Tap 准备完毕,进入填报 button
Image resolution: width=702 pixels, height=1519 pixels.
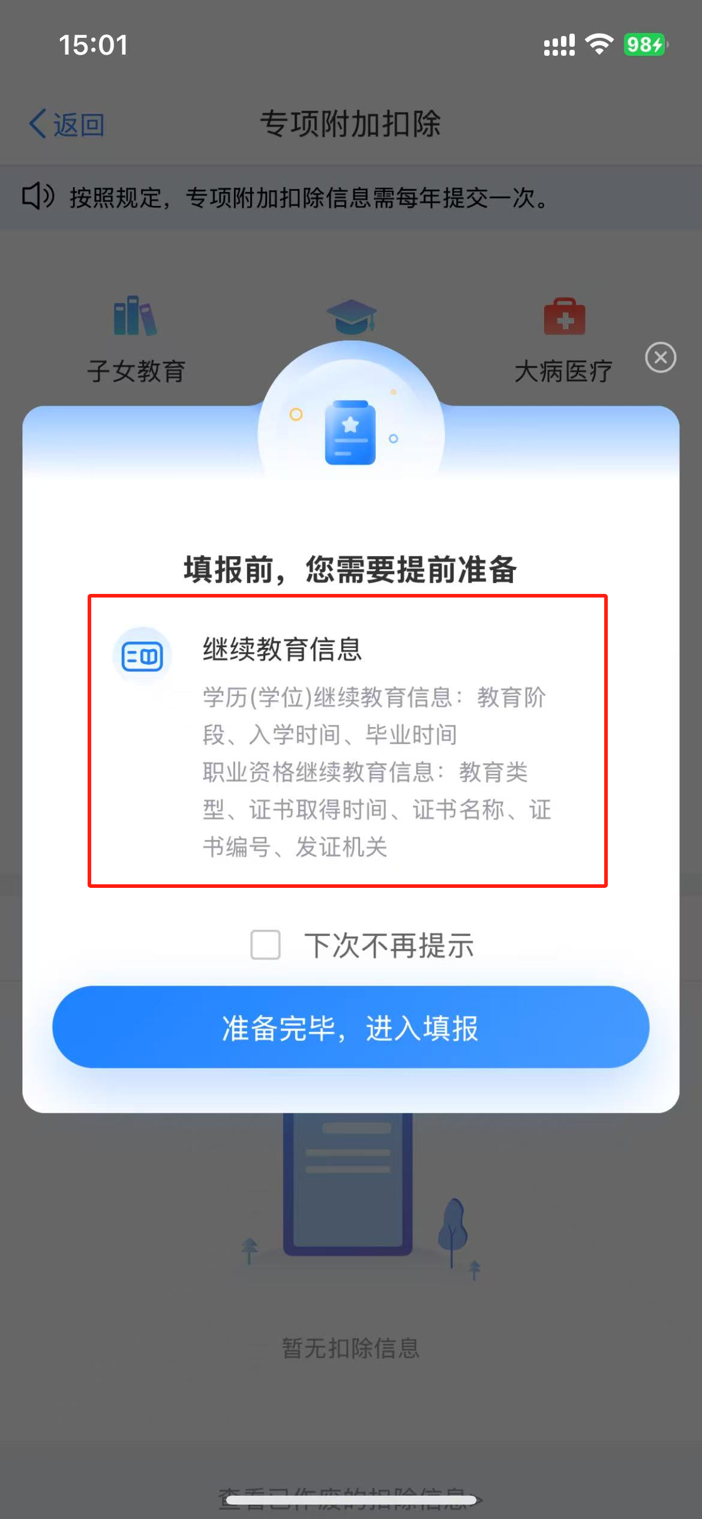[x=351, y=1027]
